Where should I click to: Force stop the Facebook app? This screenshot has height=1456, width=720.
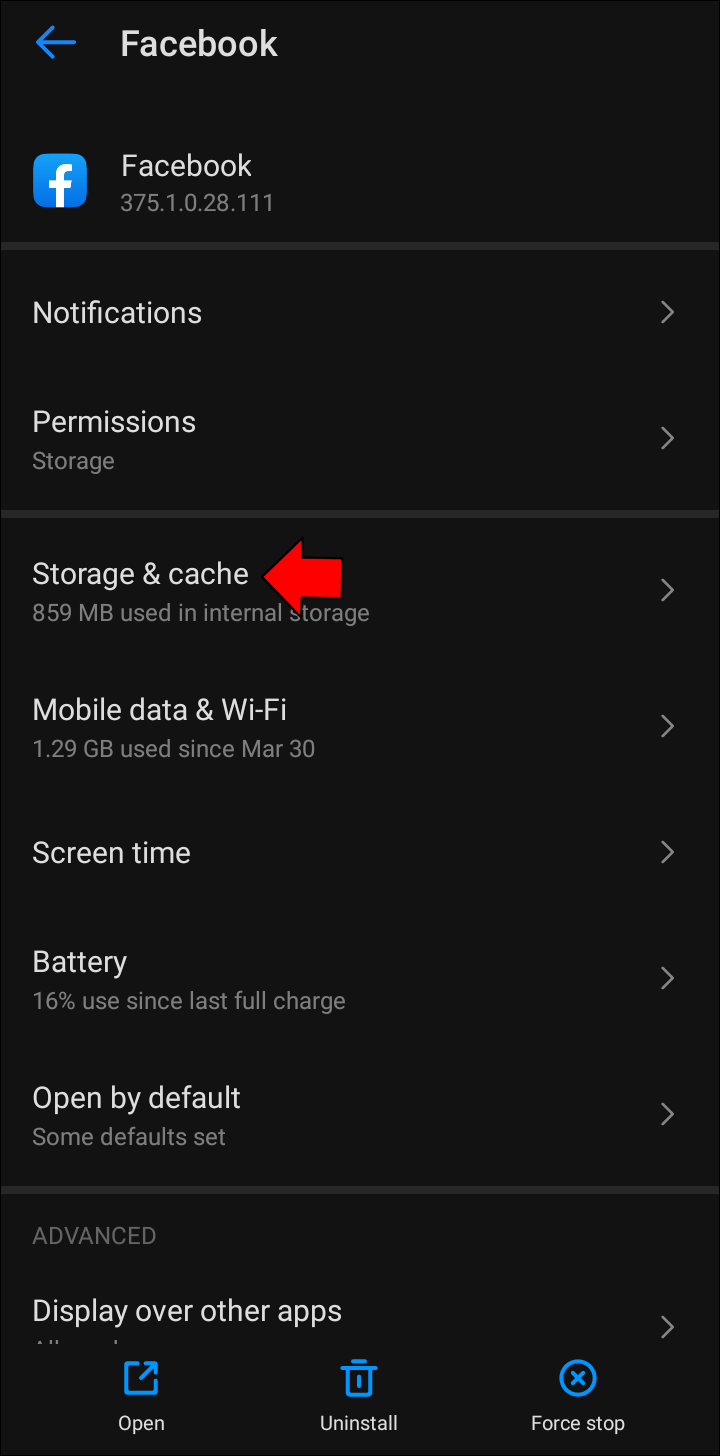point(577,1396)
